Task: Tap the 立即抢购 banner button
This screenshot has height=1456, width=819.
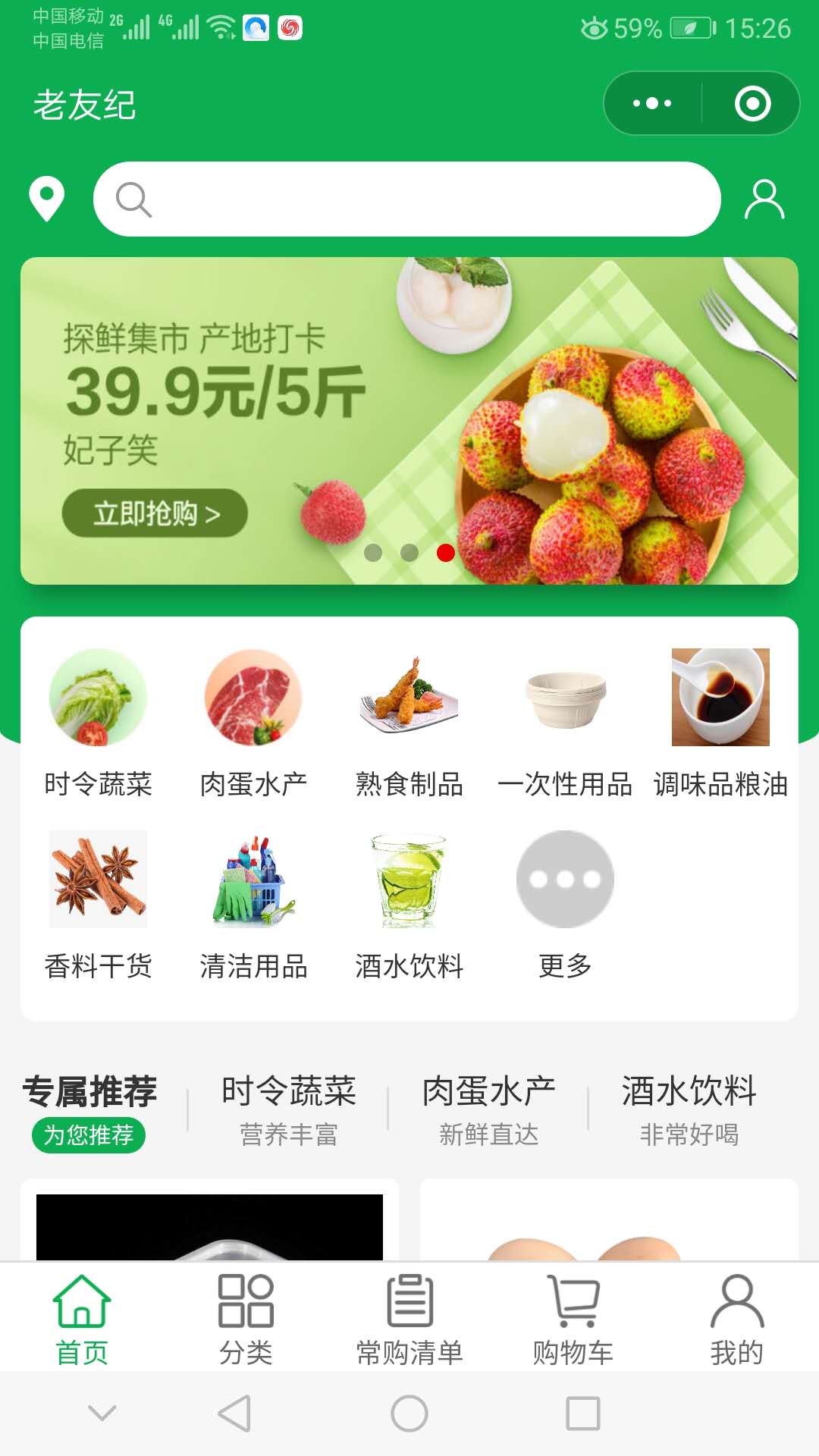Action: 155,513
